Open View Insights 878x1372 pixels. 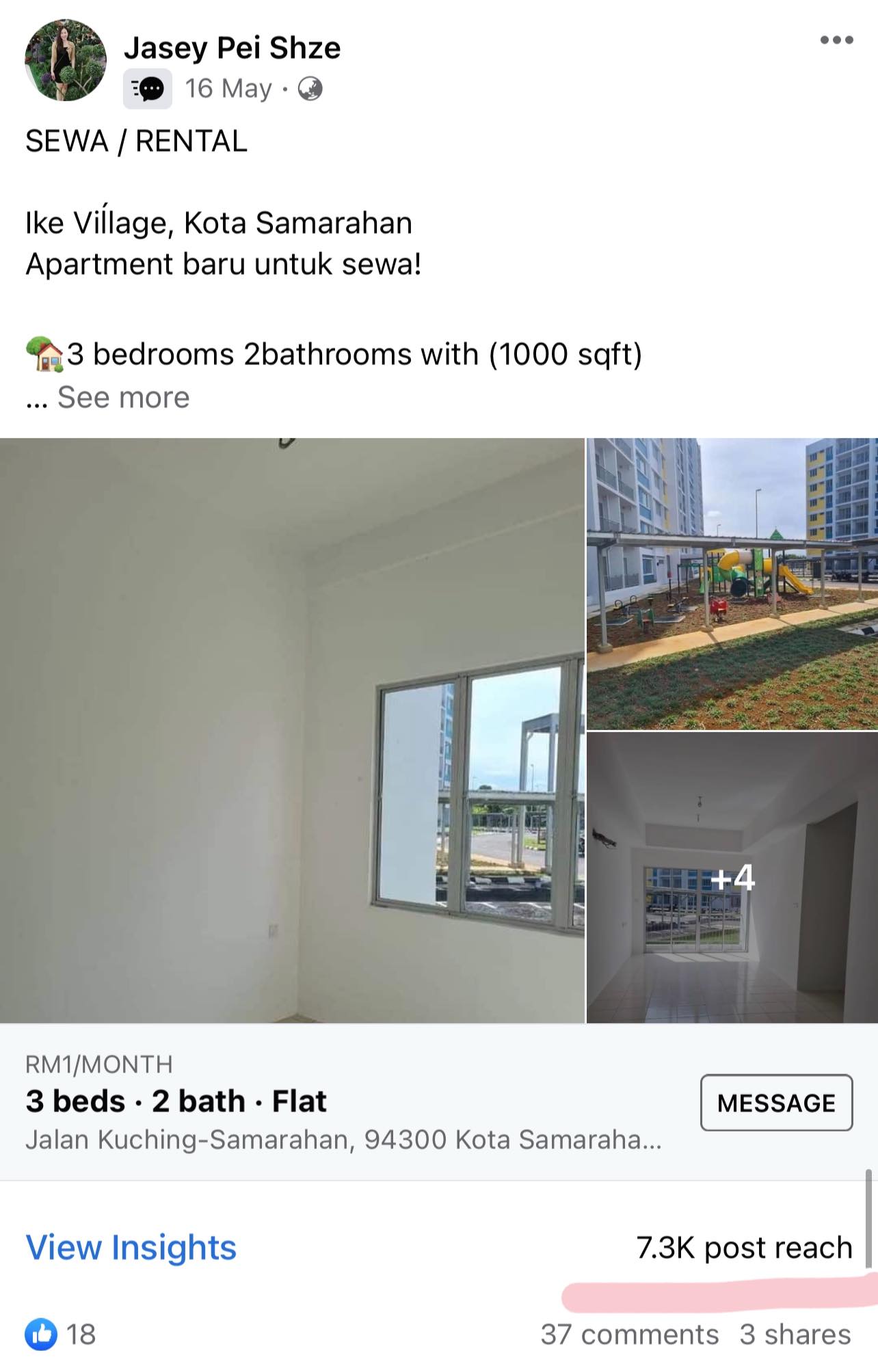[131, 1247]
